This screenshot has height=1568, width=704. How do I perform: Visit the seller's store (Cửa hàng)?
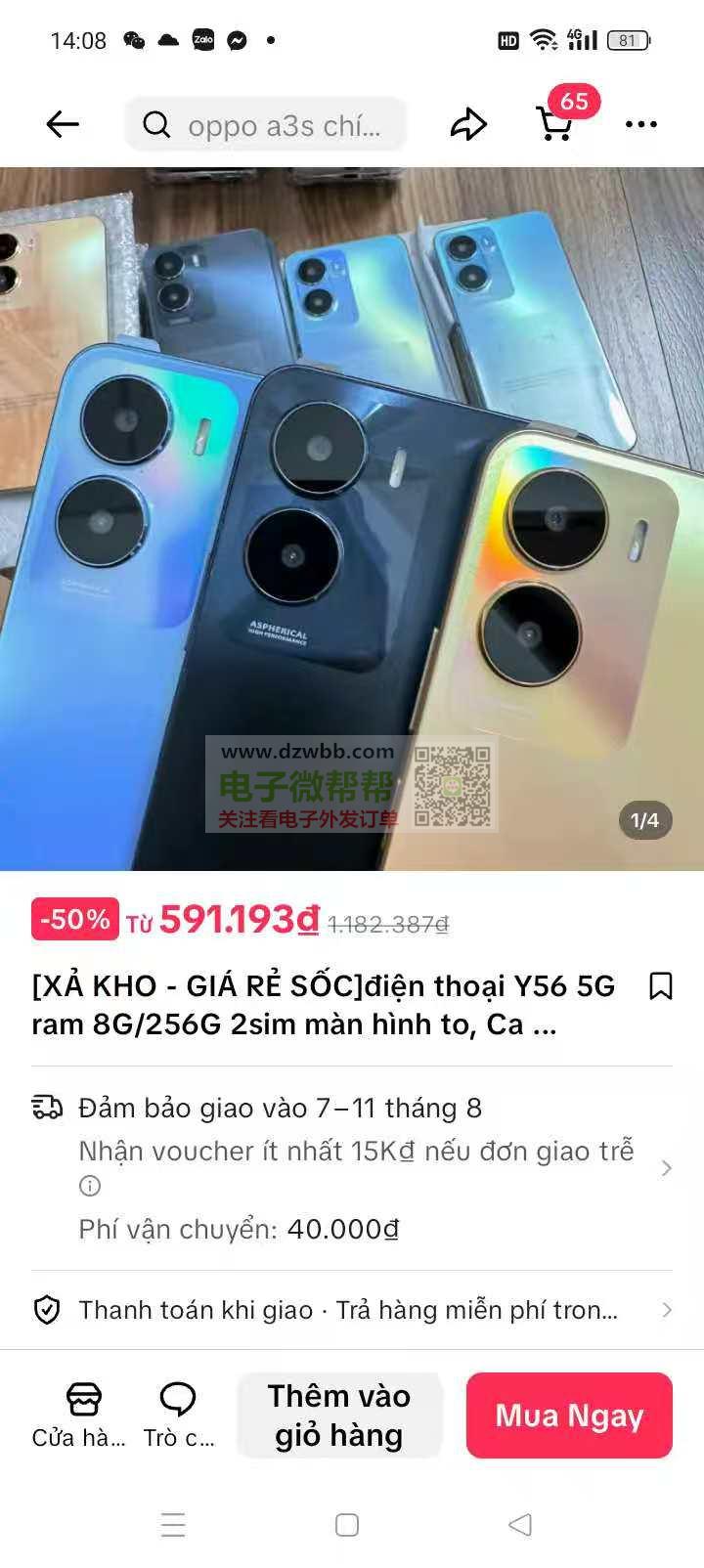pos(80,1415)
